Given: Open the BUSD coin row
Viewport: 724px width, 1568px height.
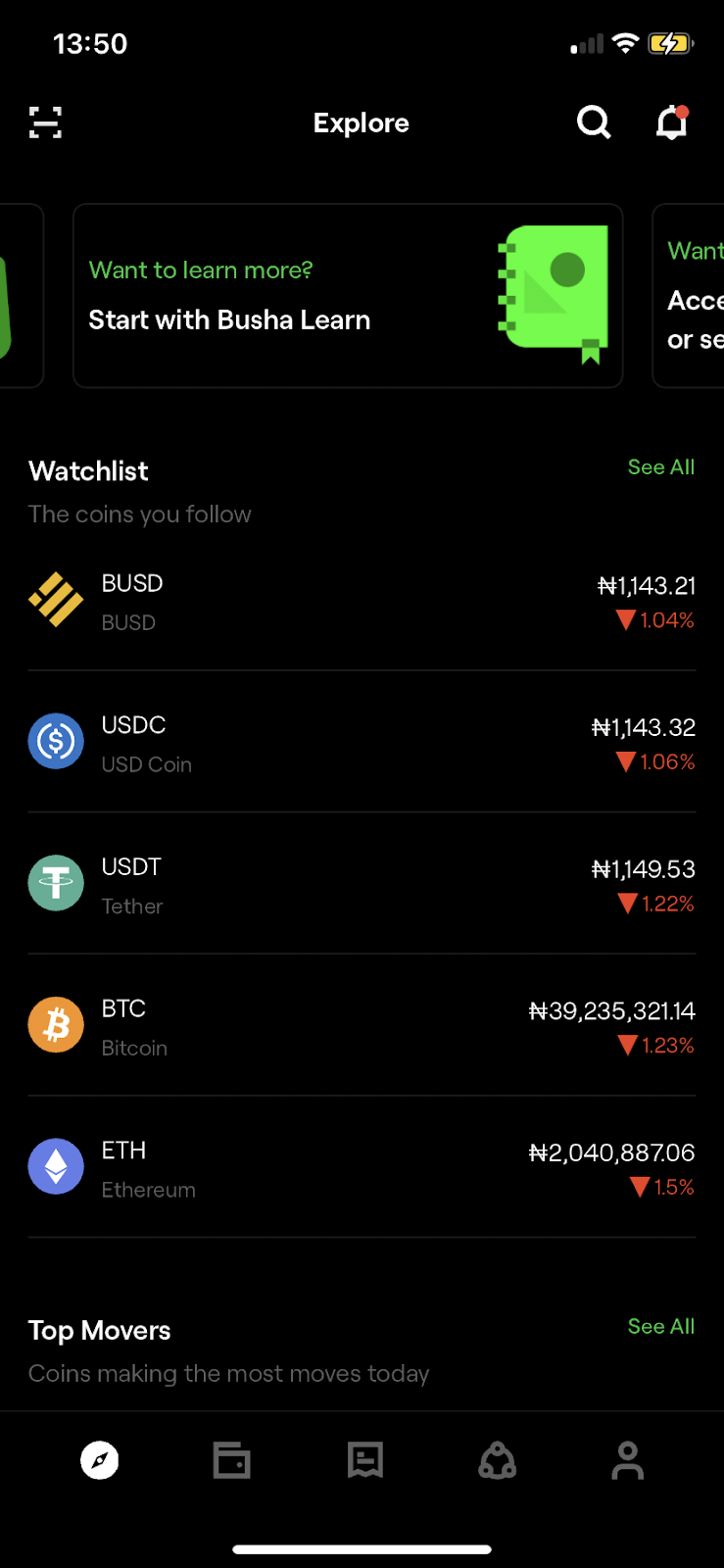Looking at the screenshot, I should click(x=362, y=601).
